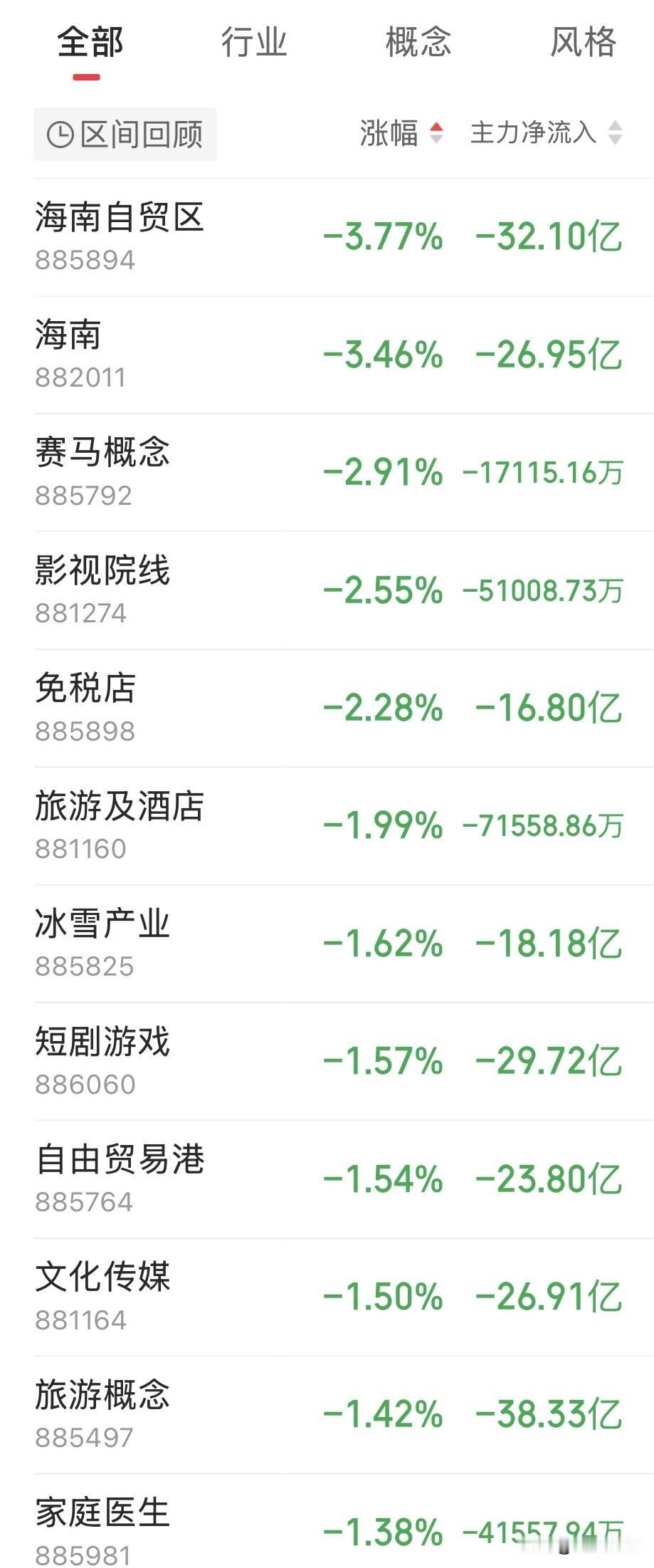Sort the list by 涨幅
The height and width of the screenshot is (1568, 654).
coord(389,133)
